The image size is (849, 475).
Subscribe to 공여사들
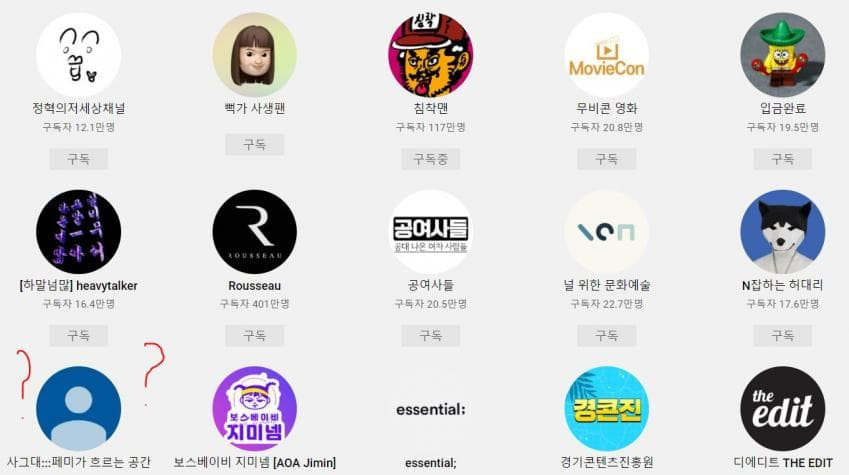(x=430, y=336)
